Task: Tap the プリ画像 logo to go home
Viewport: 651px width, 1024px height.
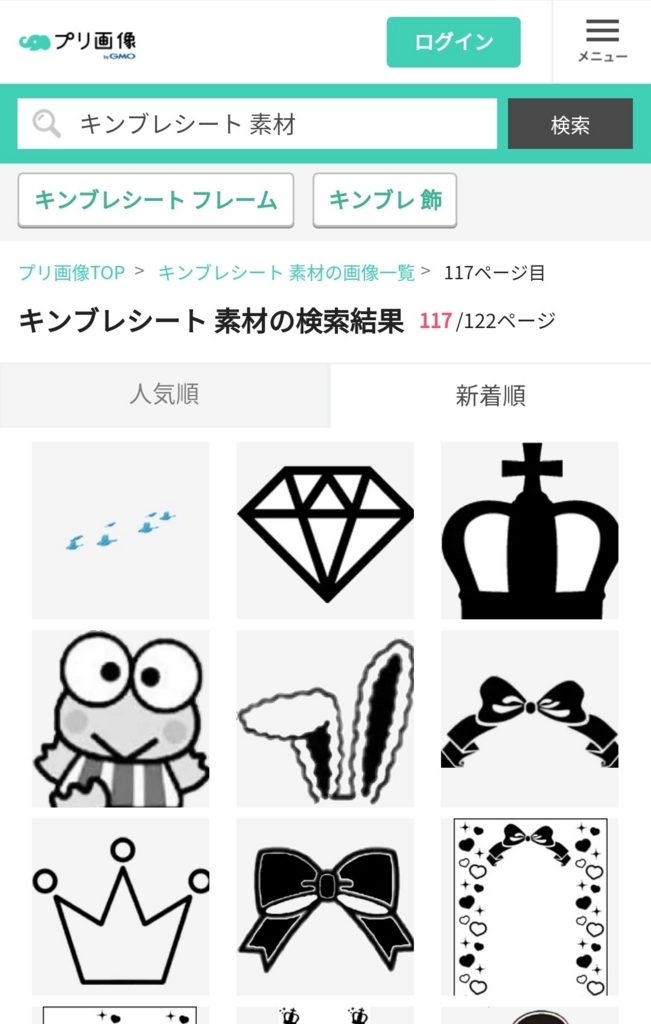Action: click(78, 44)
